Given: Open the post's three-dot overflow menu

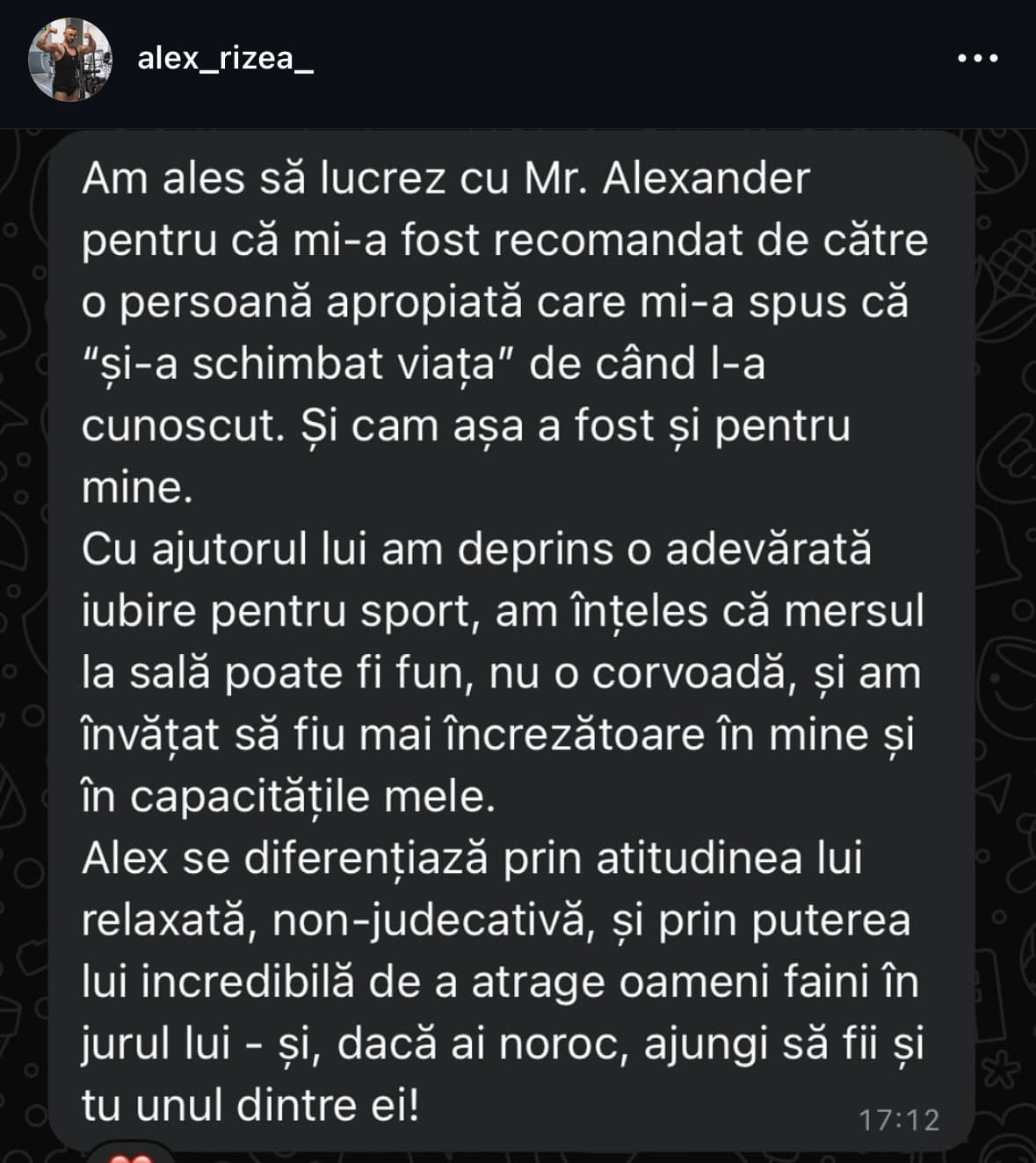Looking at the screenshot, I should (x=977, y=59).
